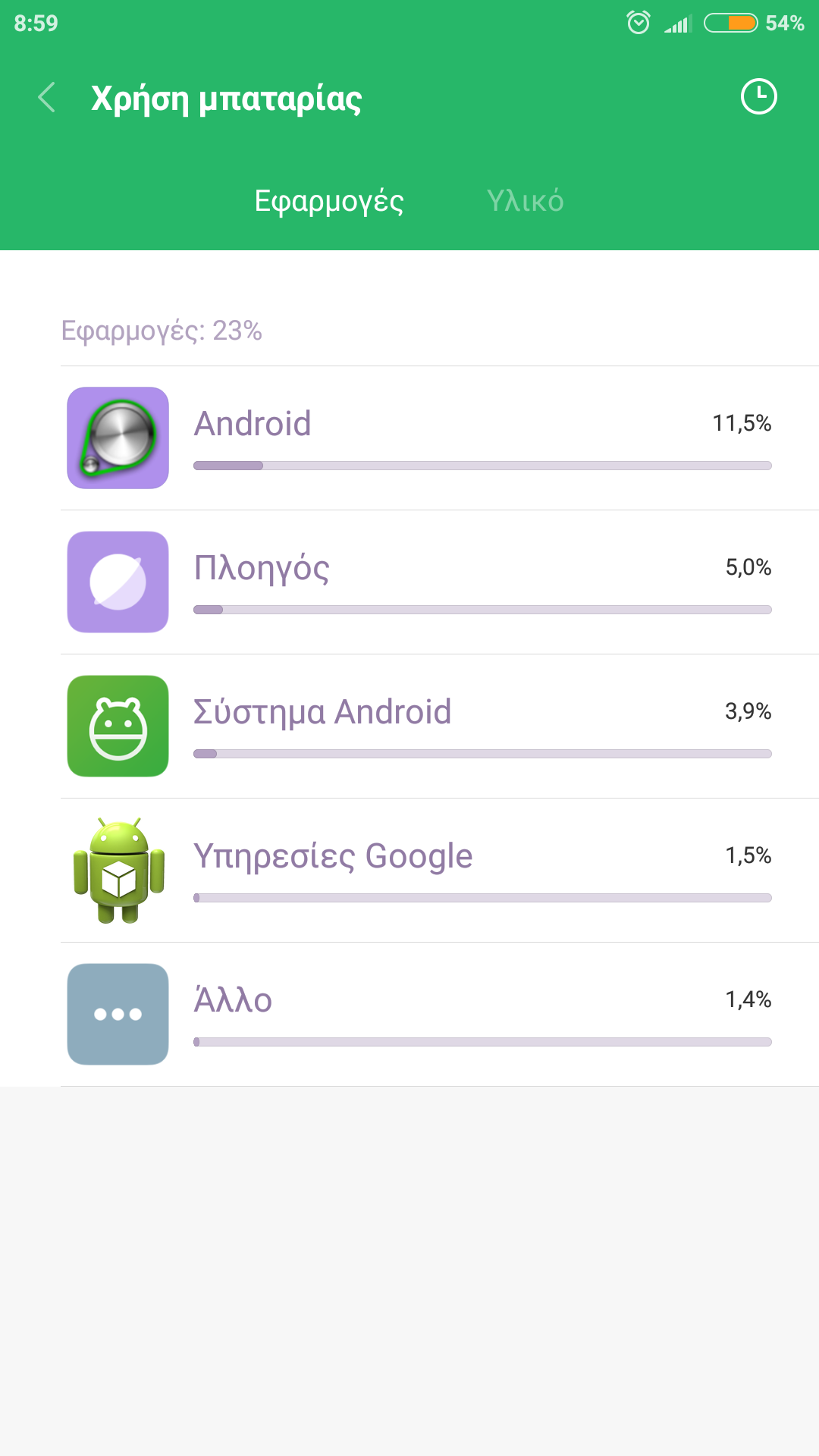
Task: Select the Εφαρμογές tab
Action: 329,201
